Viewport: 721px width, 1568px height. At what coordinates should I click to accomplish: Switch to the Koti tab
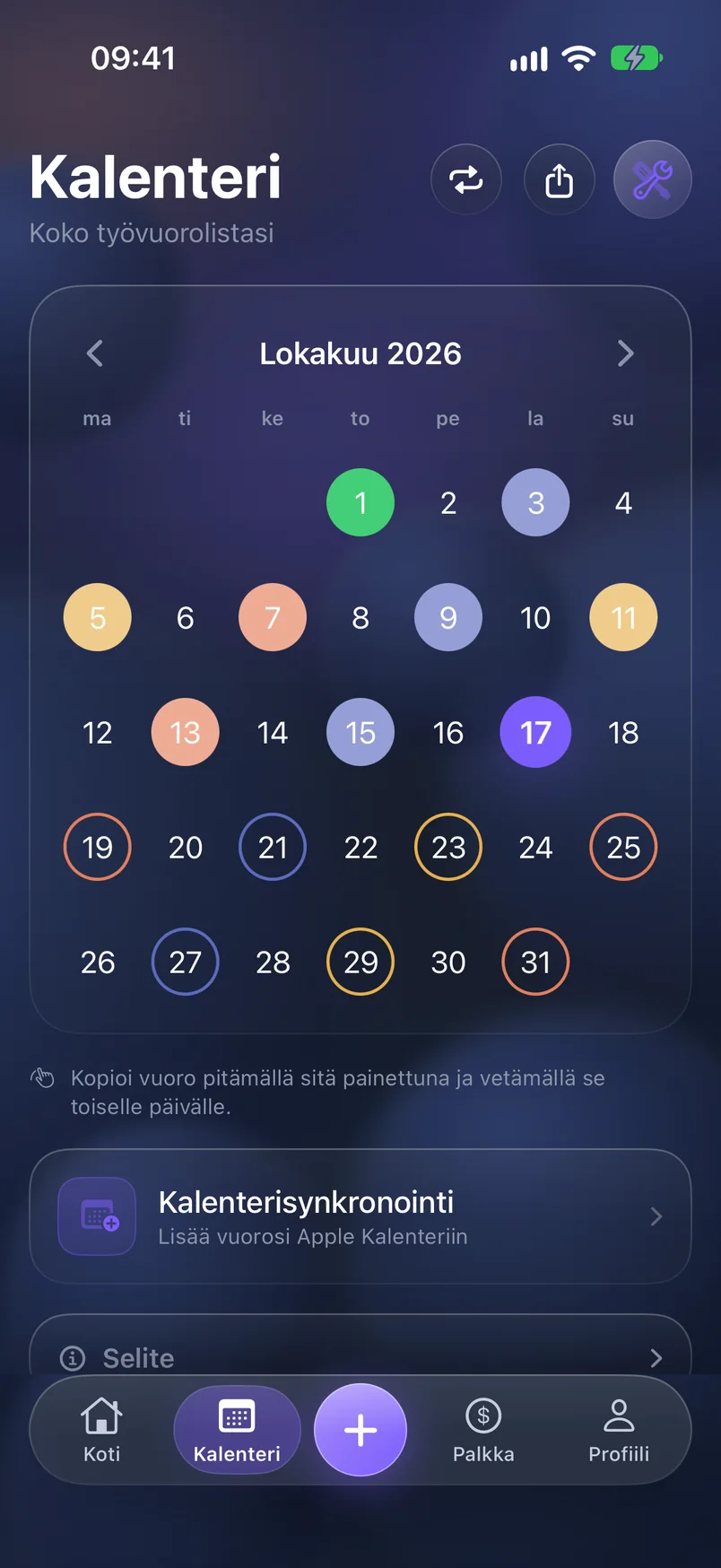coord(101,1430)
